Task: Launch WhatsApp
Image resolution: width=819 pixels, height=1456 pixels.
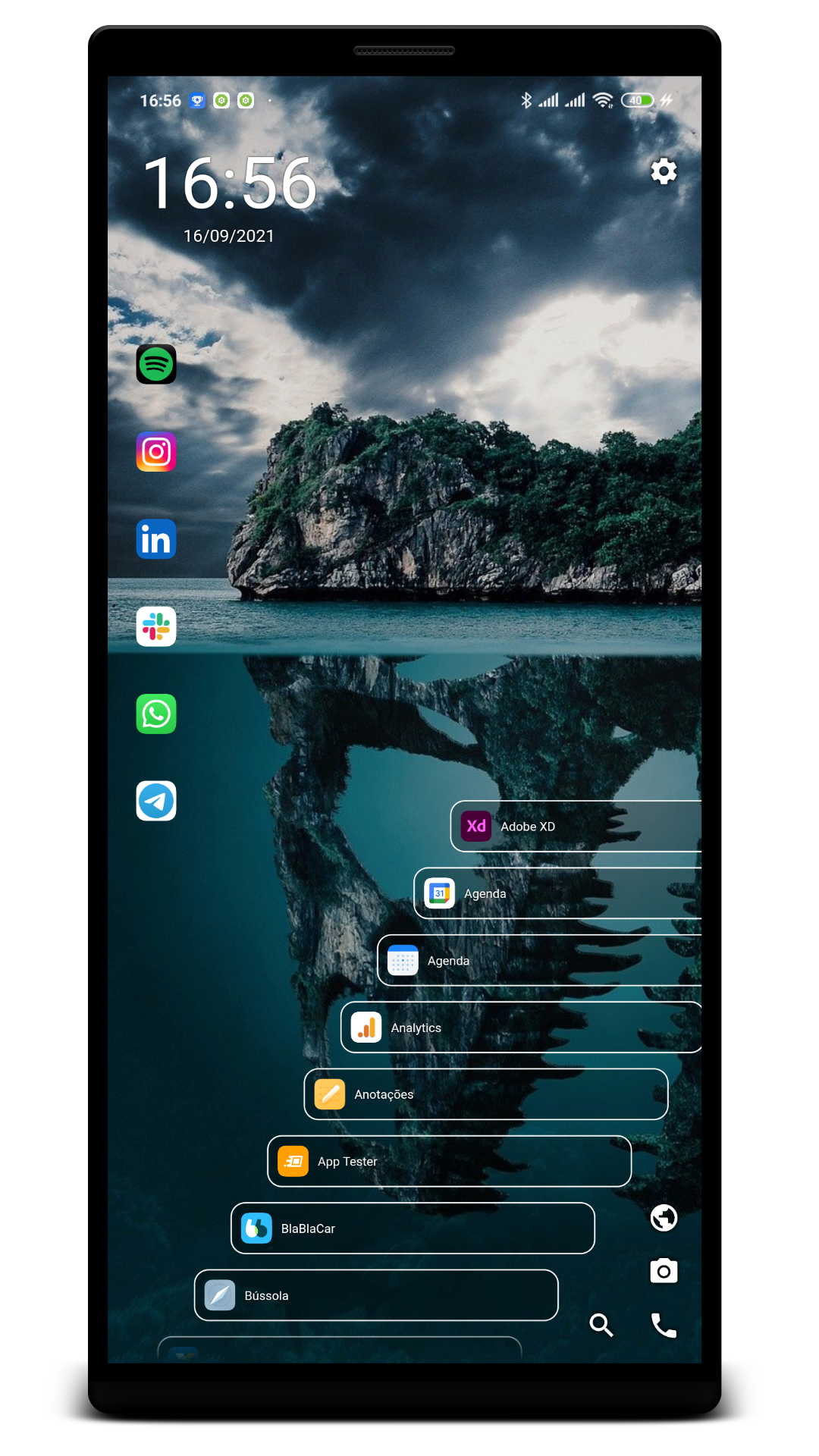Action: pyautogui.click(x=156, y=714)
